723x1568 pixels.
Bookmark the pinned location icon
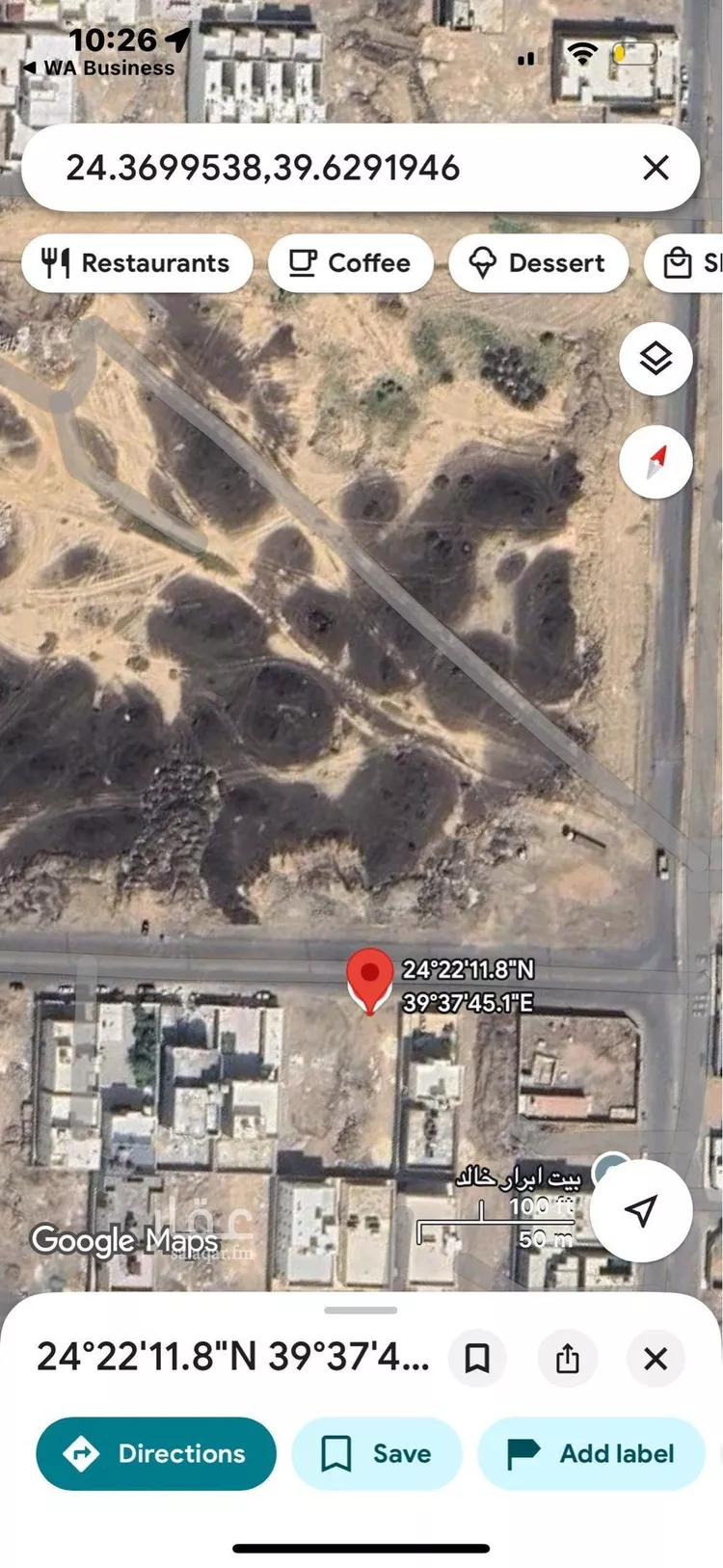[477, 1359]
